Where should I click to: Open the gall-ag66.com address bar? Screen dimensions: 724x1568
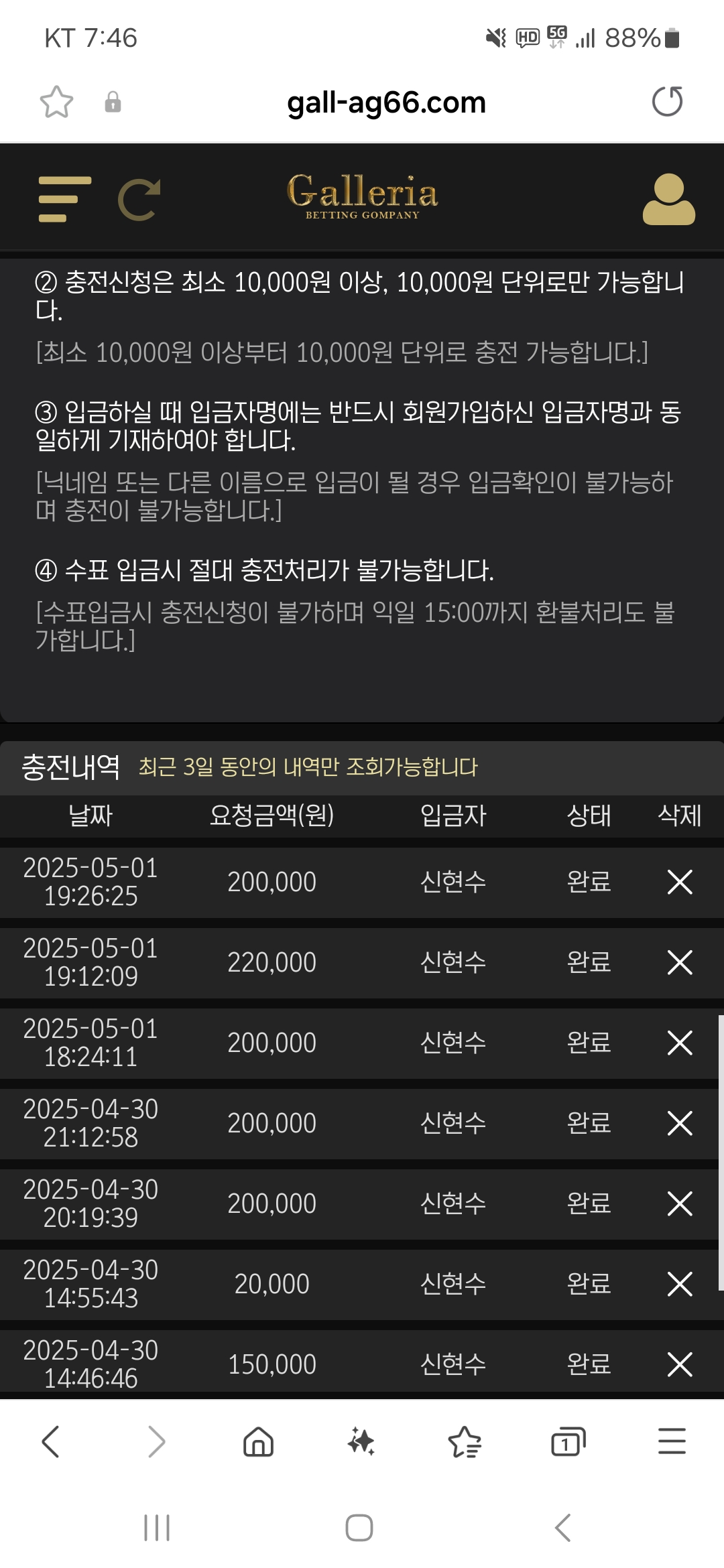pos(386,102)
